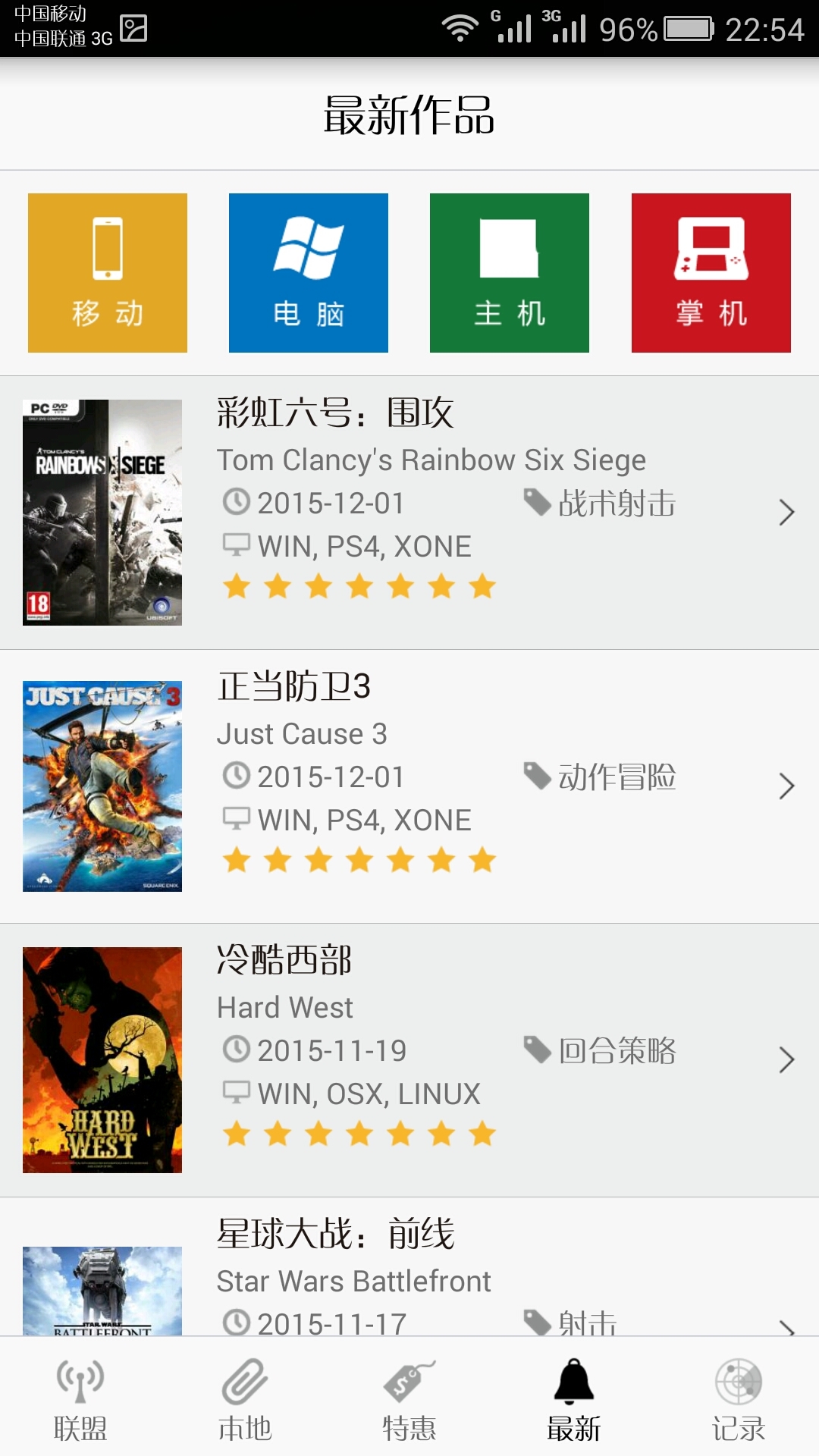Image resolution: width=819 pixels, height=1456 pixels.
Task: Open the 冷酷西部 Hard West entry
Action: pos(409,1060)
